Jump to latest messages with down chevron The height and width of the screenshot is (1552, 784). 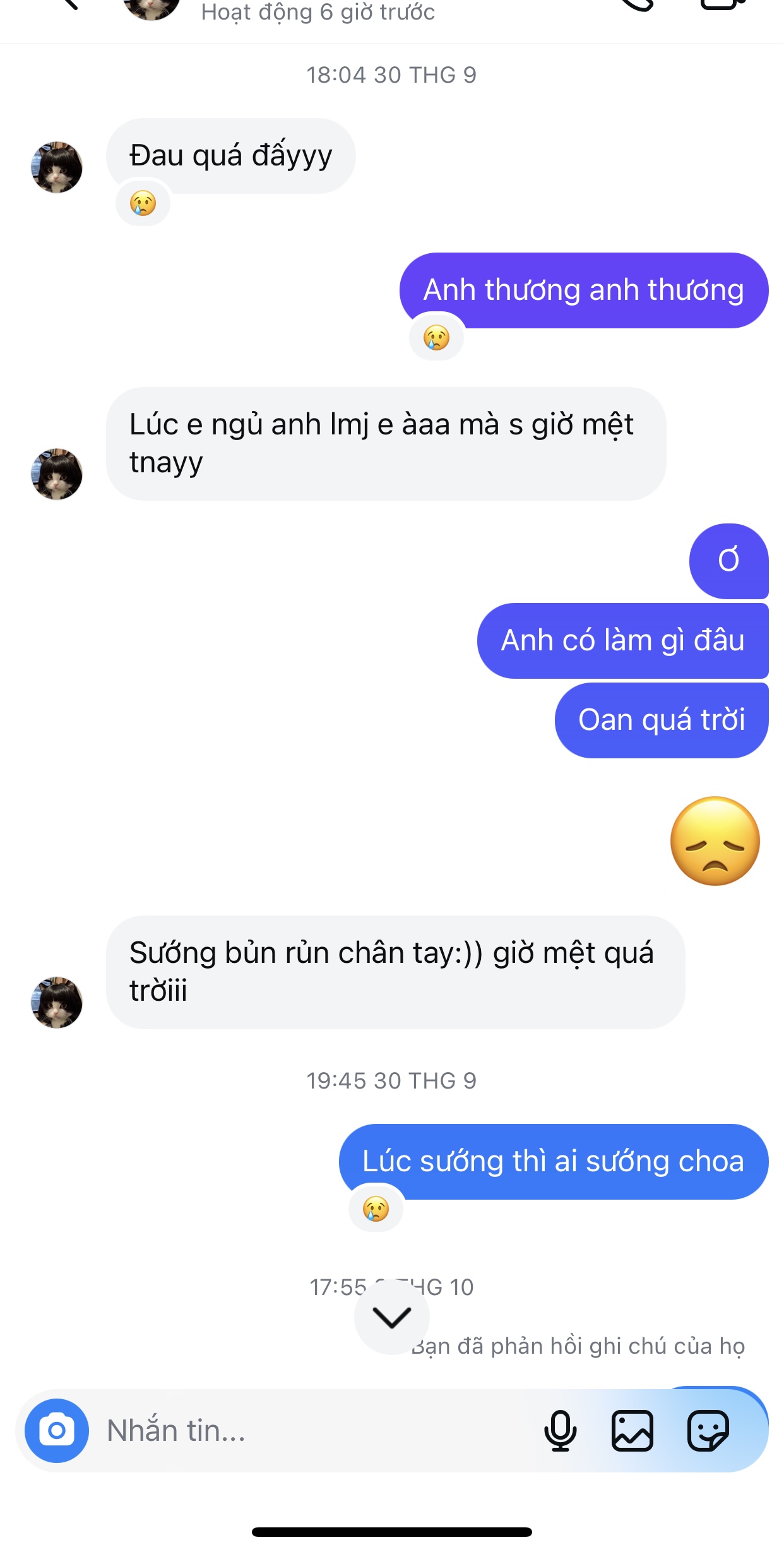pos(391,1317)
